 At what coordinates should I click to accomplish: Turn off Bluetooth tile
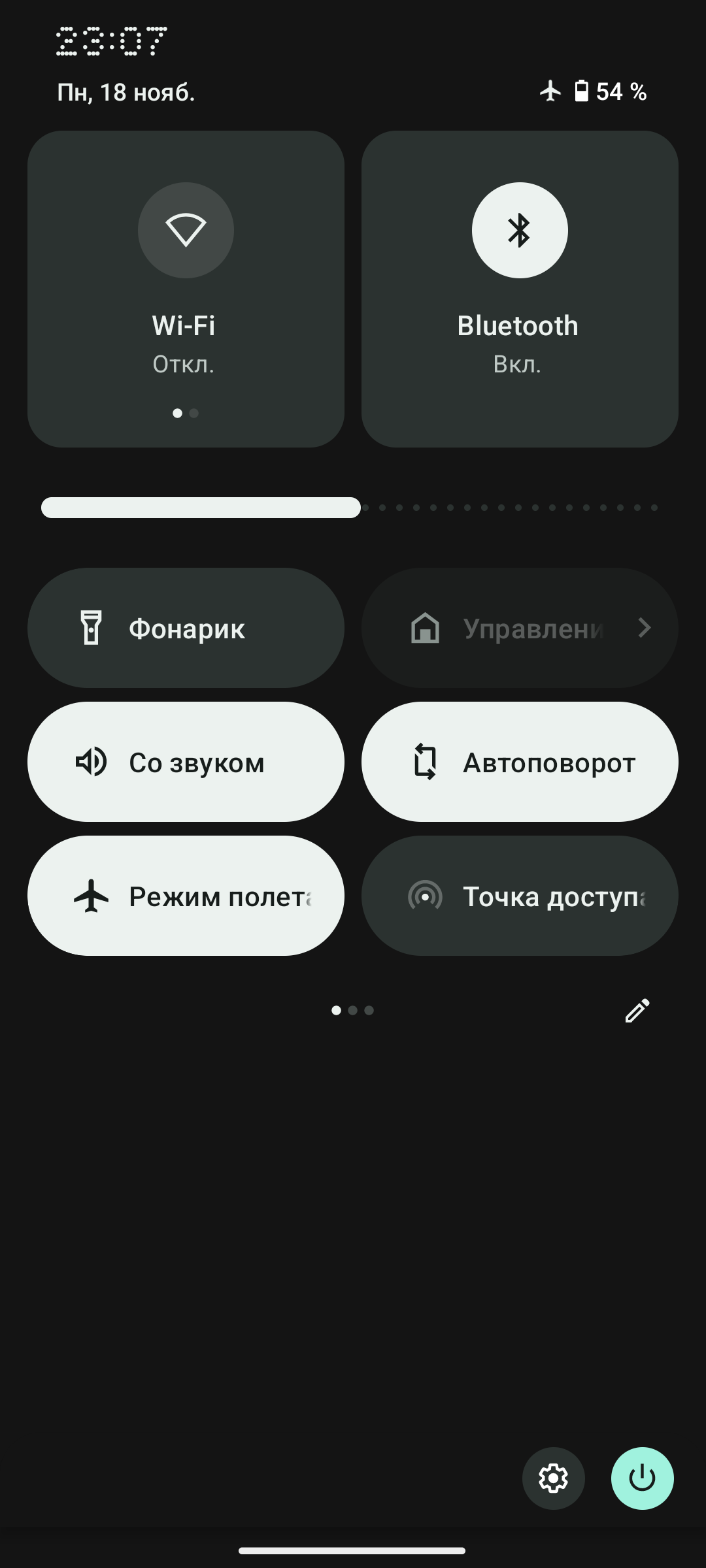pos(520,230)
